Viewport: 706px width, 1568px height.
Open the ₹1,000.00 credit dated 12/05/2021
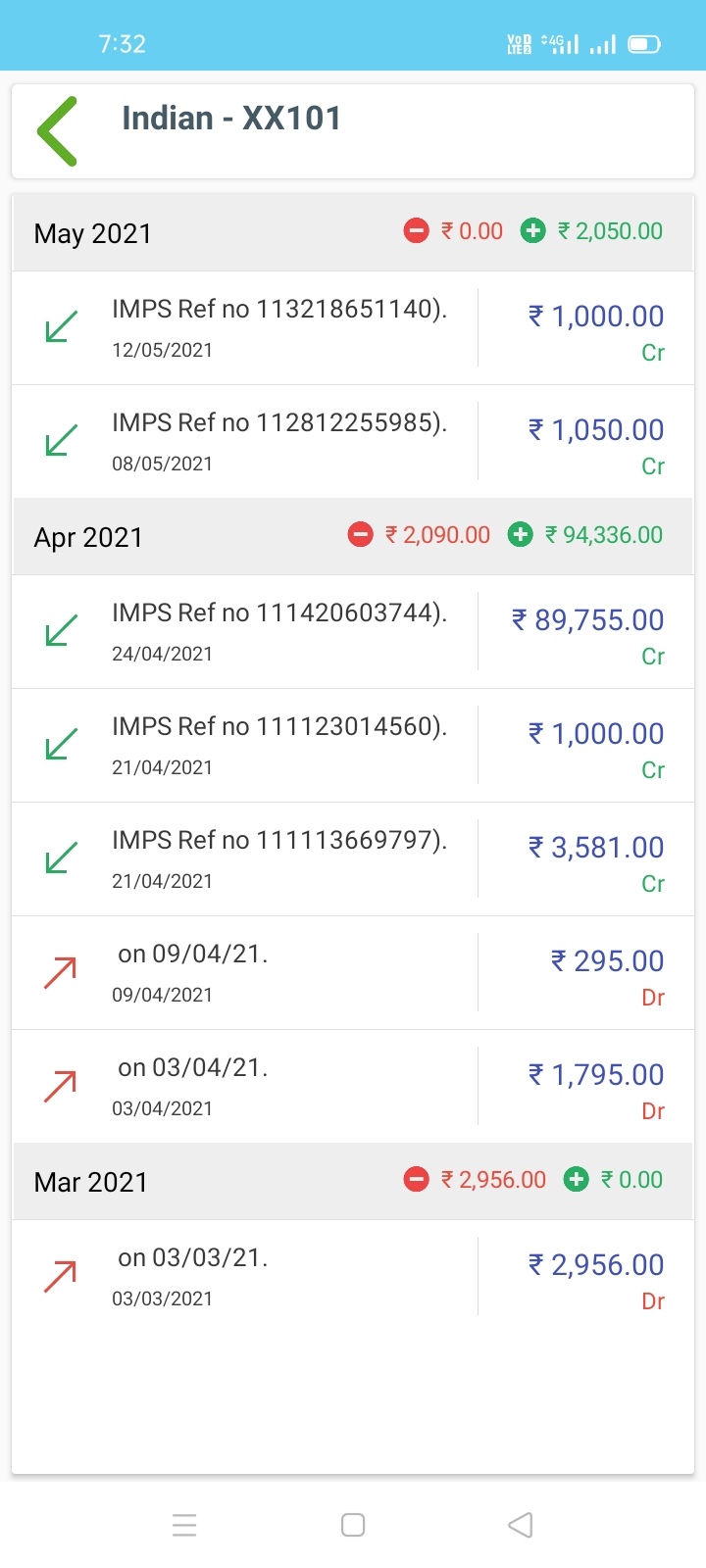point(353,328)
